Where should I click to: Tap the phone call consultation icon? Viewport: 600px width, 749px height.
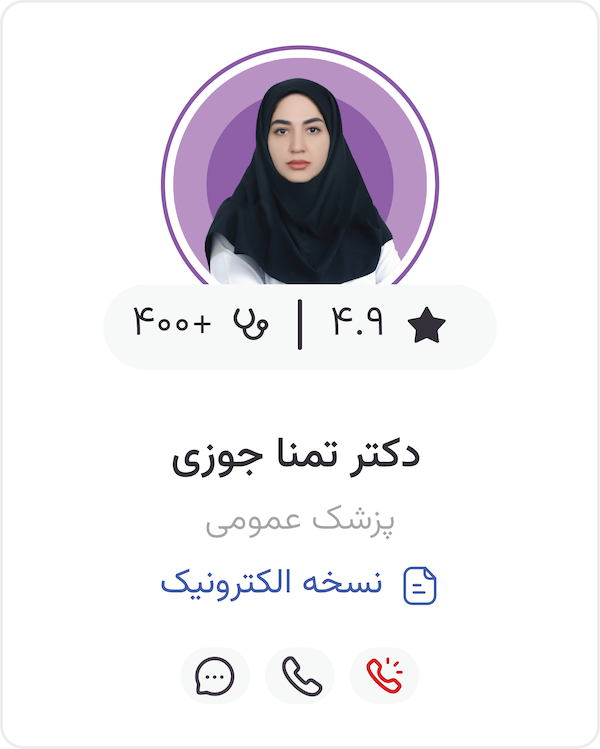click(300, 676)
